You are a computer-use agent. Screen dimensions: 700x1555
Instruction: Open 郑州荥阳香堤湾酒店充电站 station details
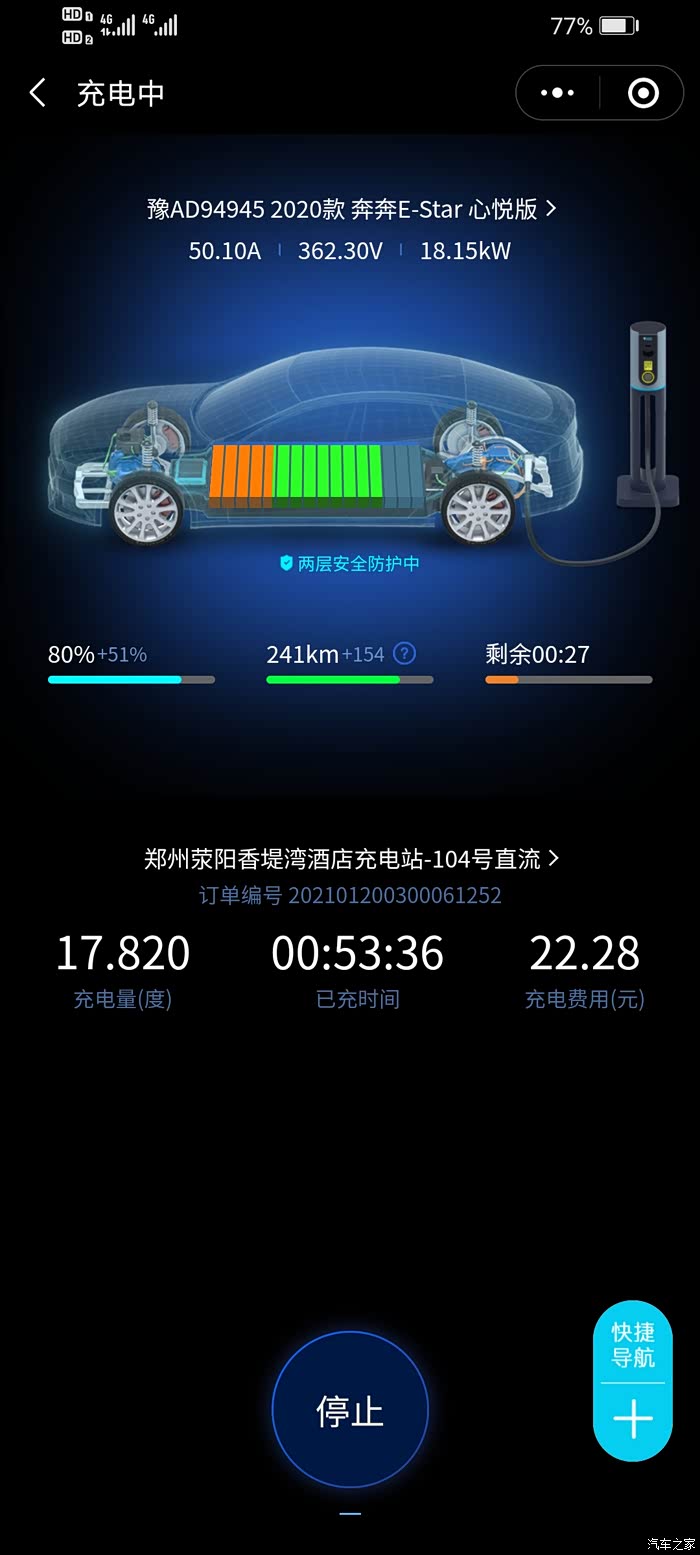click(x=351, y=859)
